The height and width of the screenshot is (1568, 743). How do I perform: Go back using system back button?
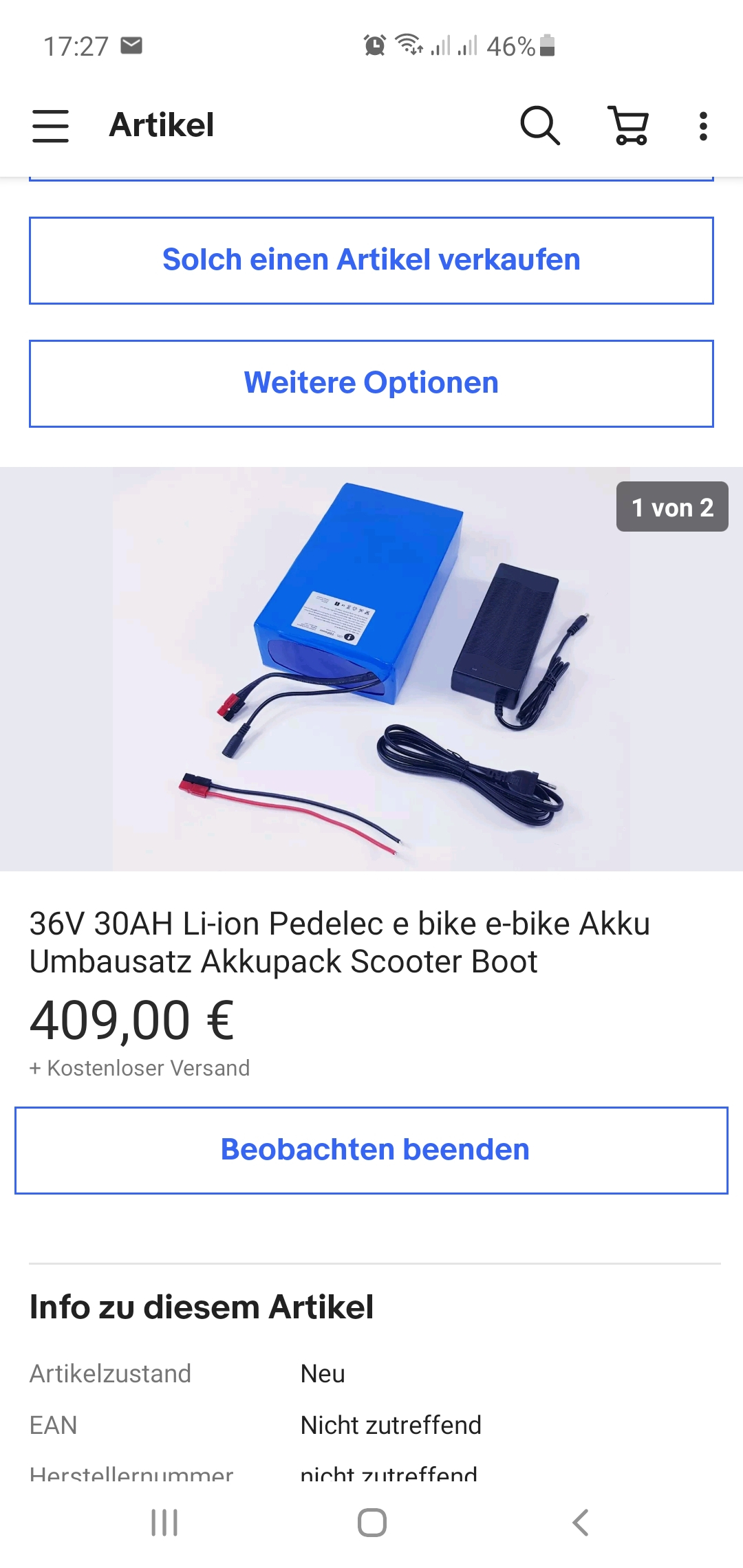[x=580, y=1523]
